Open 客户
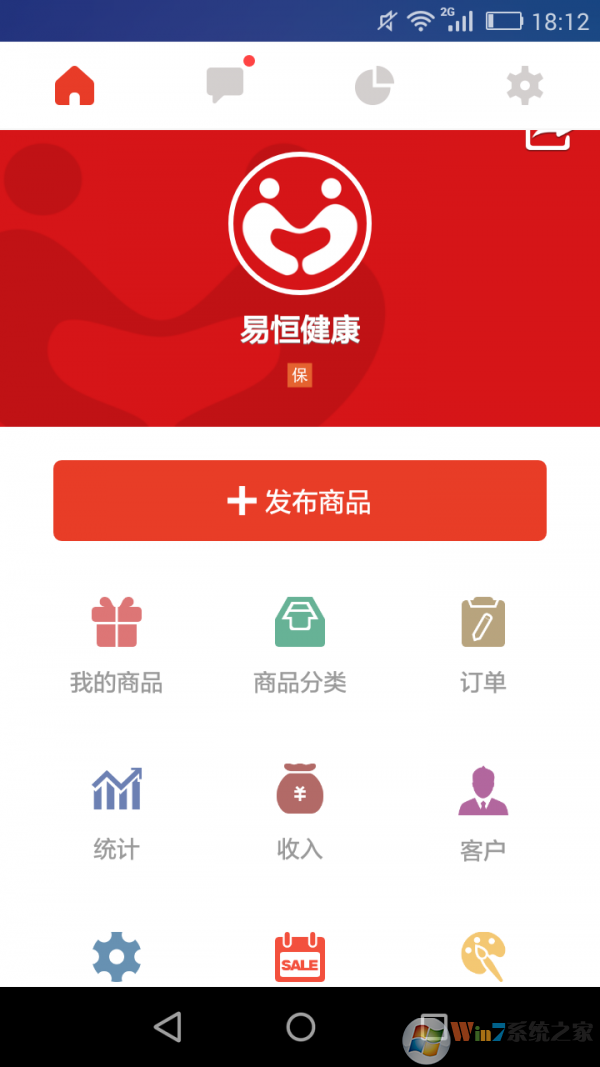This screenshot has height=1067, width=600. click(x=483, y=812)
